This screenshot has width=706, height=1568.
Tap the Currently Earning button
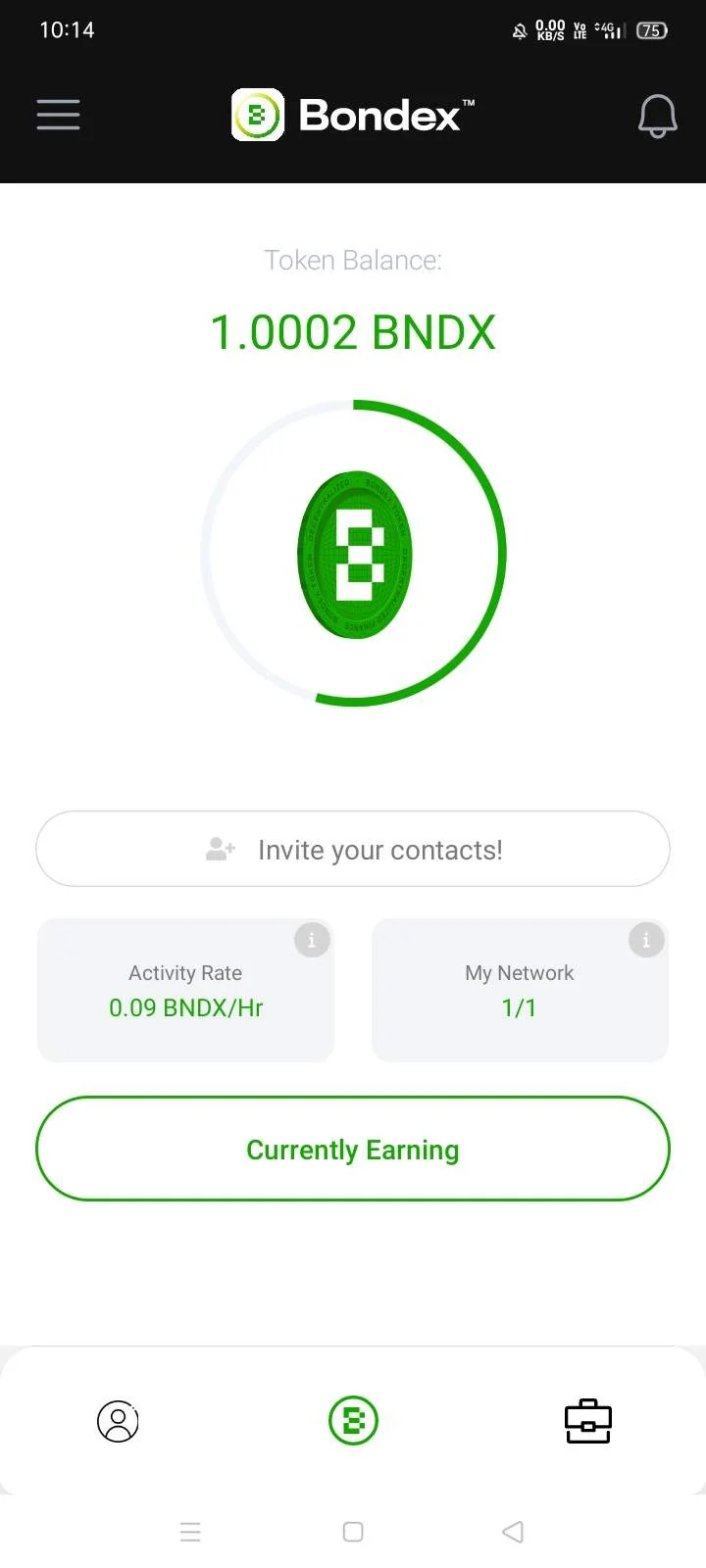[353, 1149]
